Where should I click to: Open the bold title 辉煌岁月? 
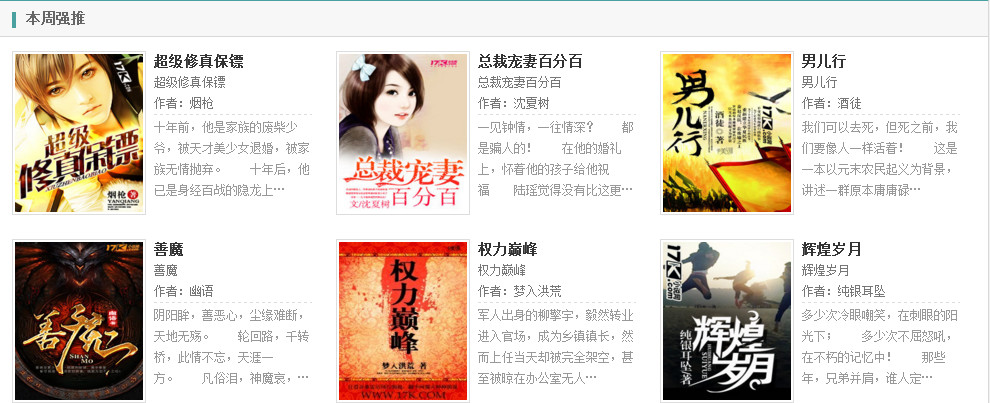point(831,249)
